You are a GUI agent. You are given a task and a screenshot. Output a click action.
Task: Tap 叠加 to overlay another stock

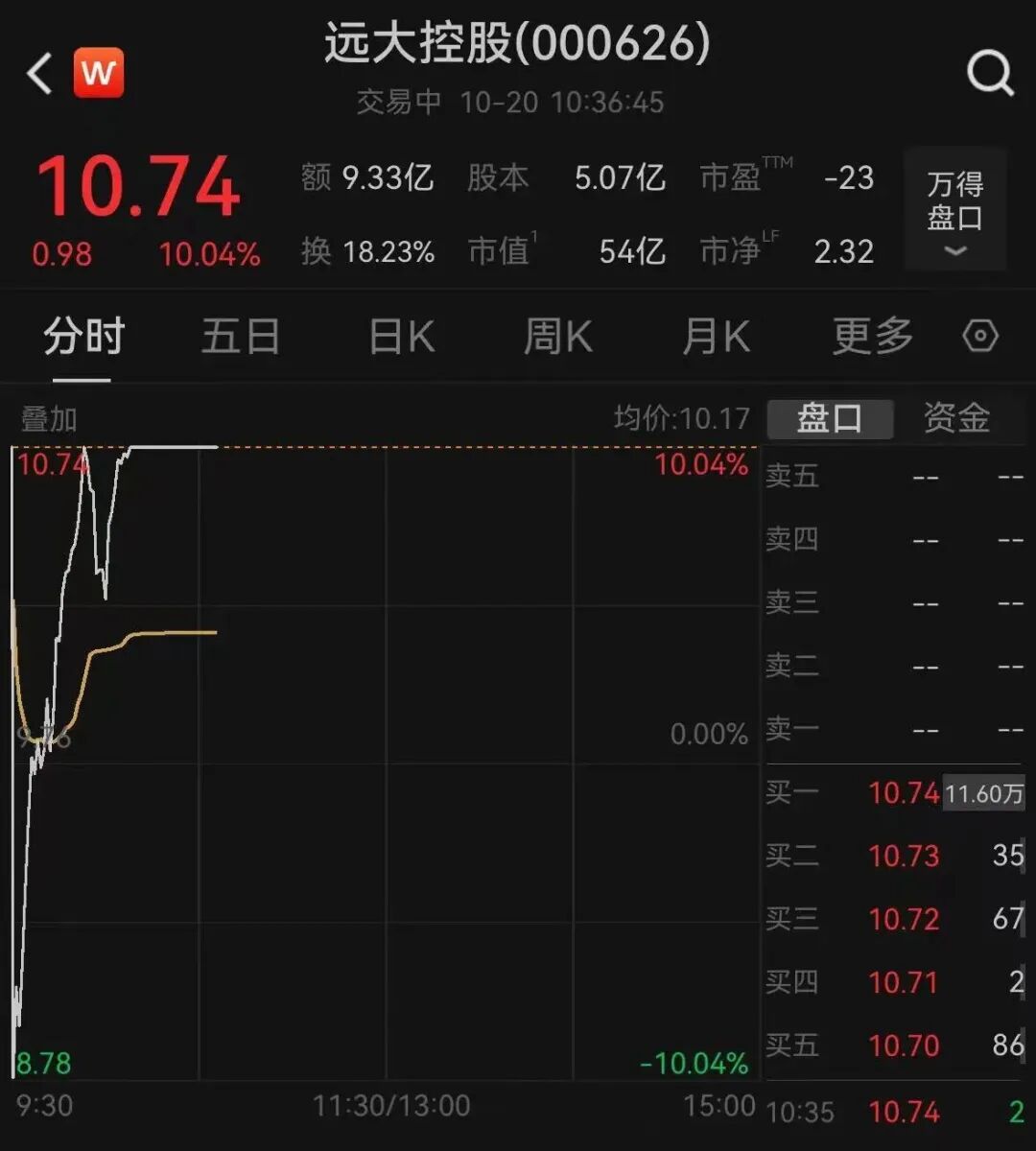(49, 419)
